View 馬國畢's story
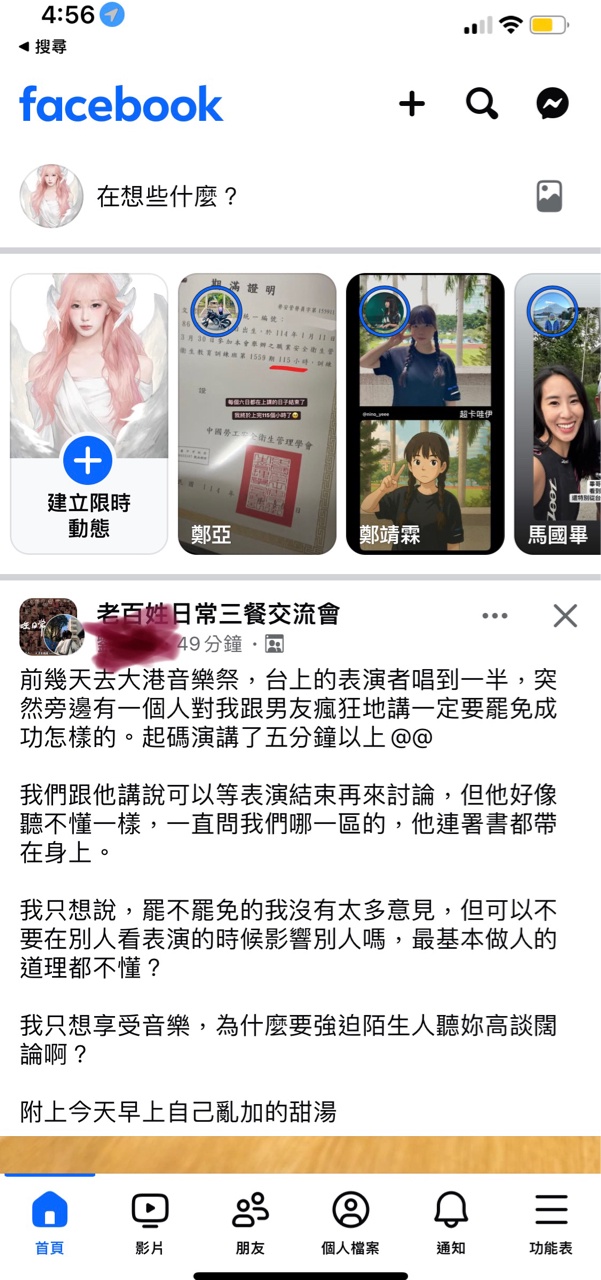Screen dimensions: 601x1280 pos(558,413)
